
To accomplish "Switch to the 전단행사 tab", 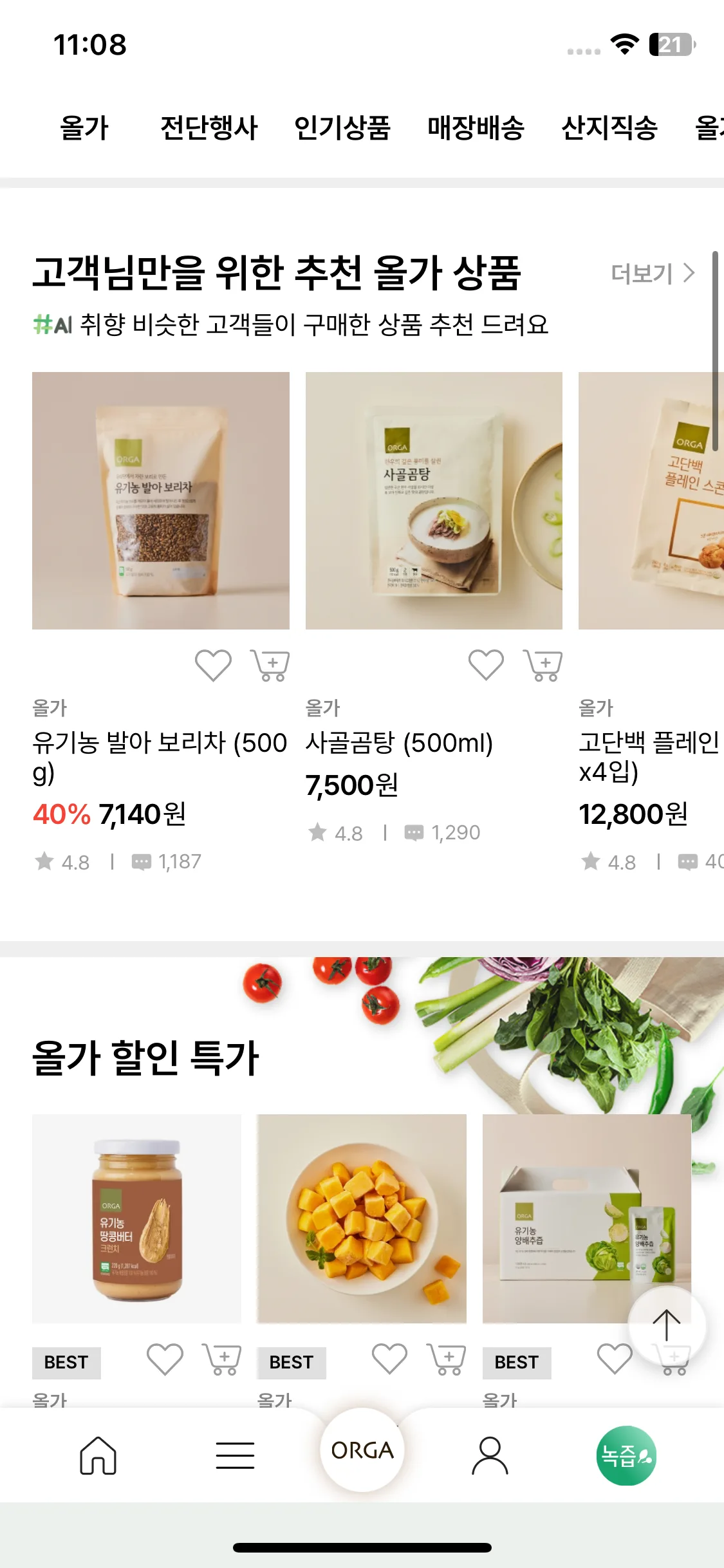I will click(209, 127).
